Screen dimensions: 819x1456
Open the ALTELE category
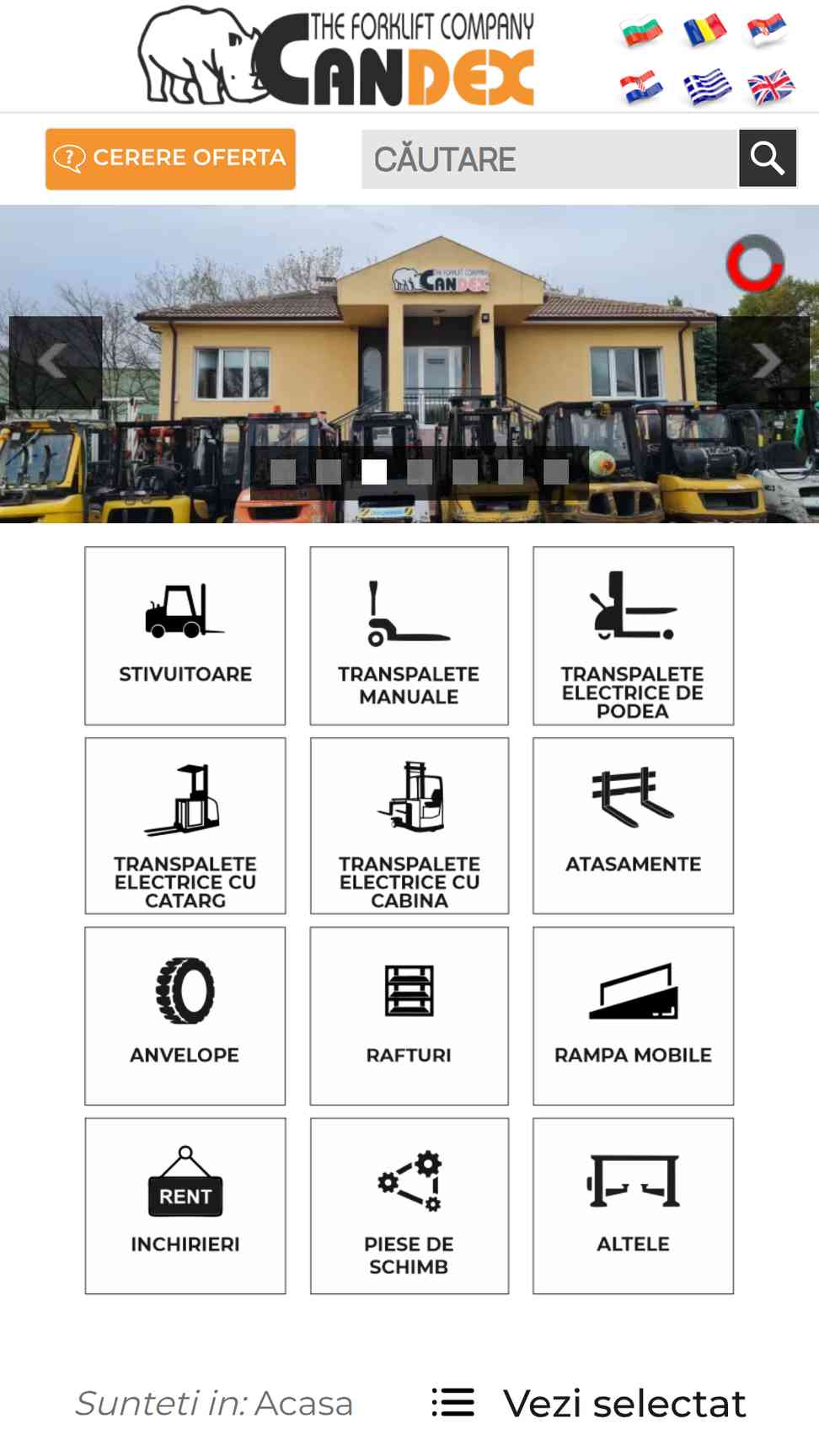tap(634, 1206)
